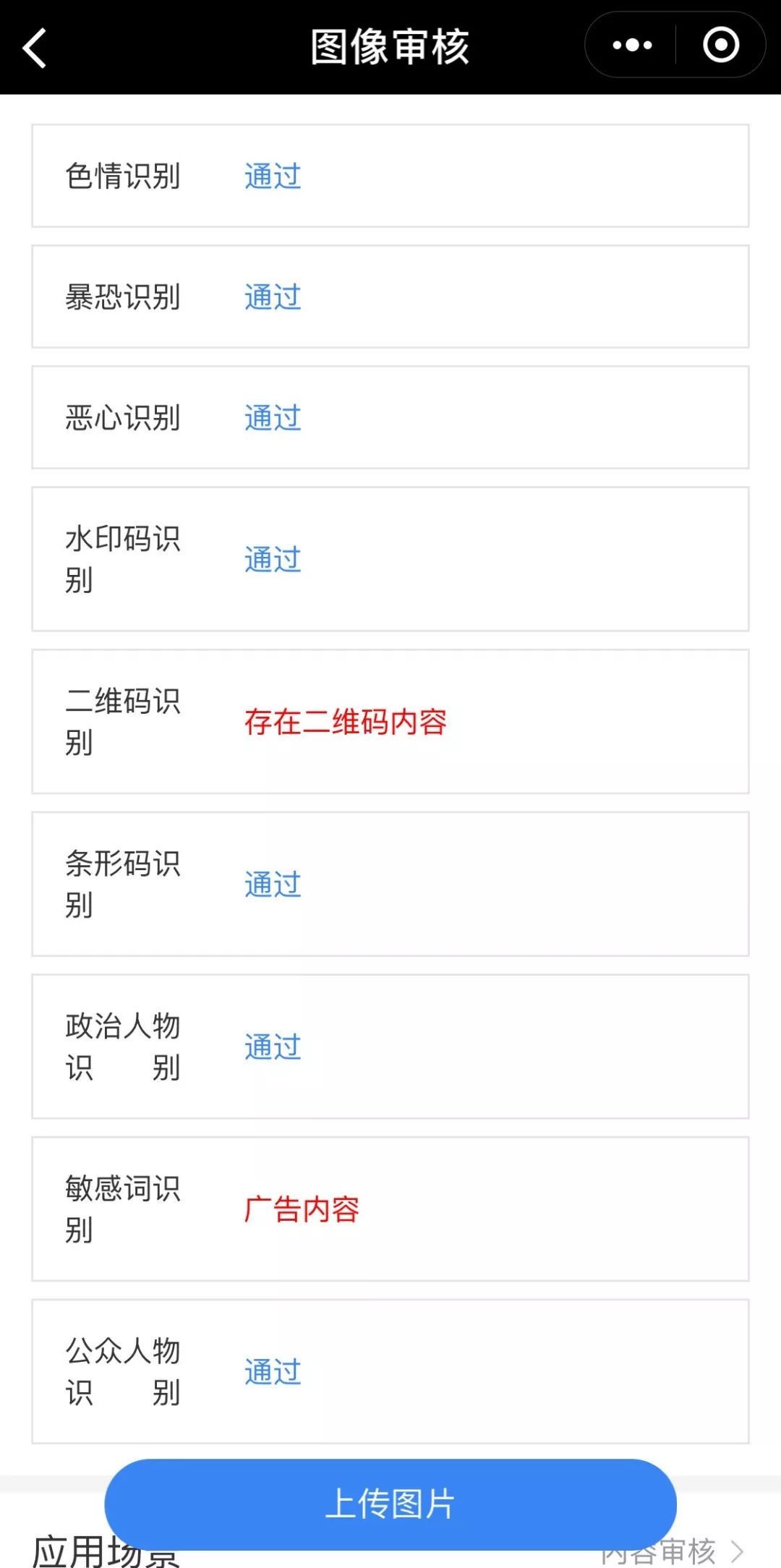Select the 敏感词识别 row

click(390, 1206)
